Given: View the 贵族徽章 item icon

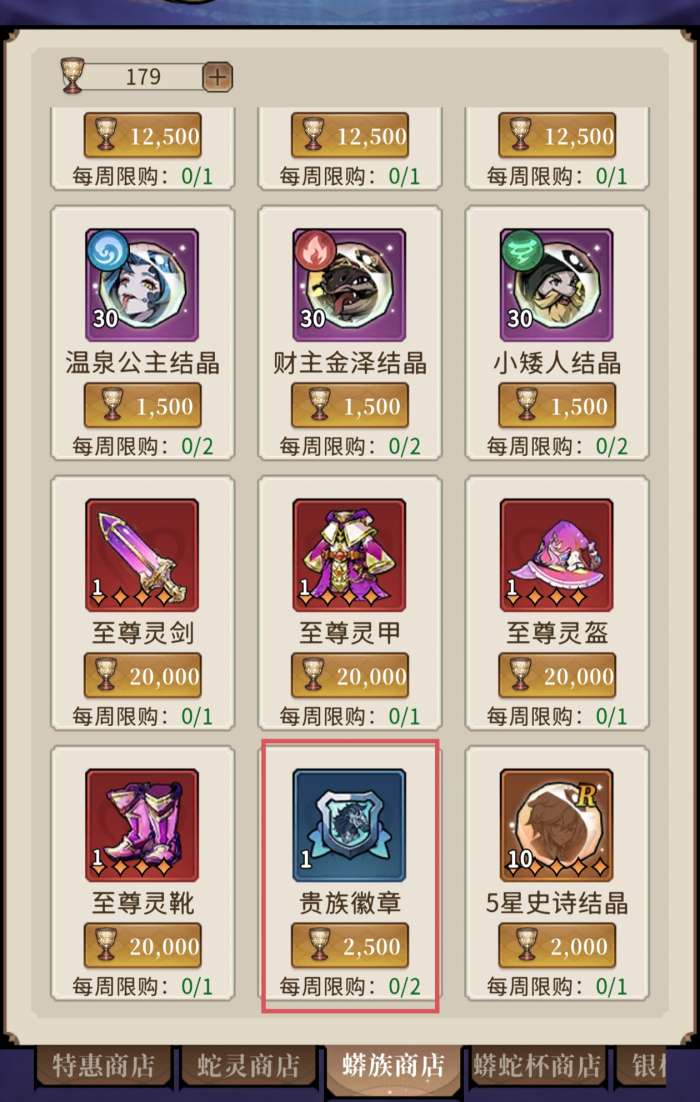Looking at the screenshot, I should [x=349, y=825].
